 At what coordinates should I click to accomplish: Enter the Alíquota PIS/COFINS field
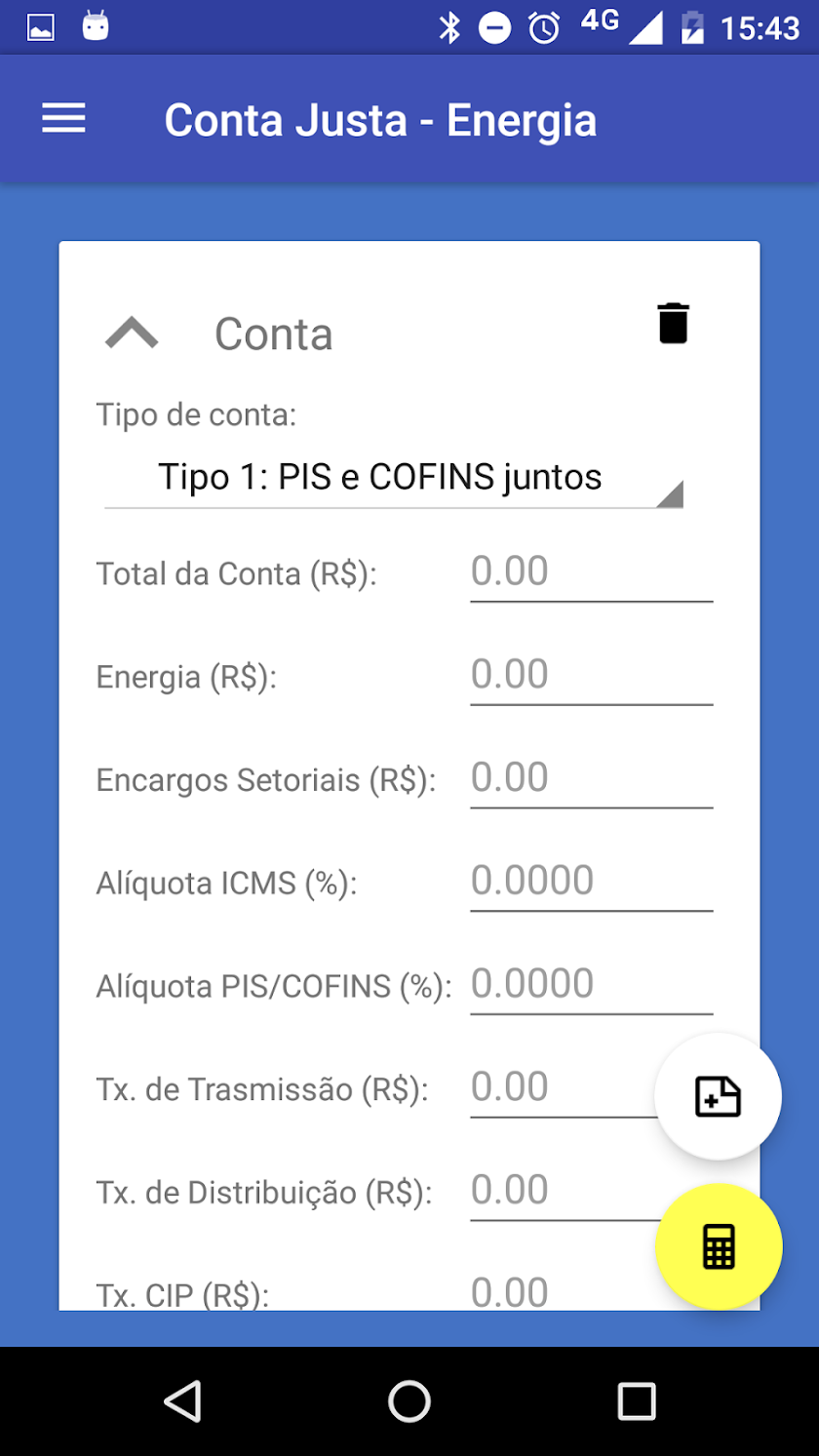coord(591,985)
